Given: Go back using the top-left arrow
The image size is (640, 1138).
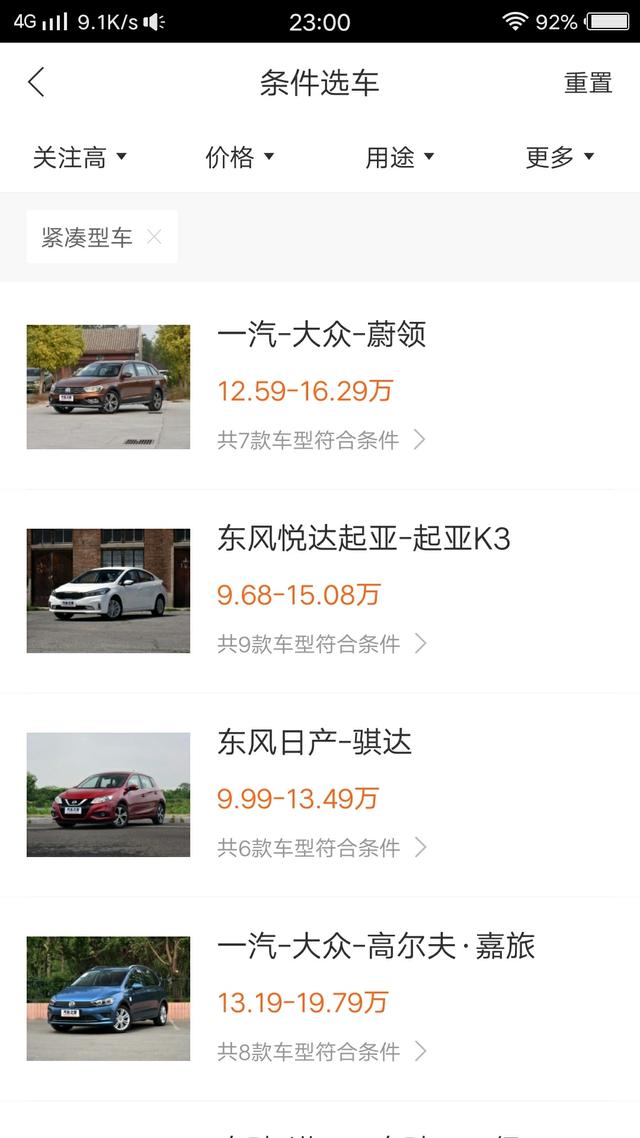Looking at the screenshot, I should [x=37, y=82].
